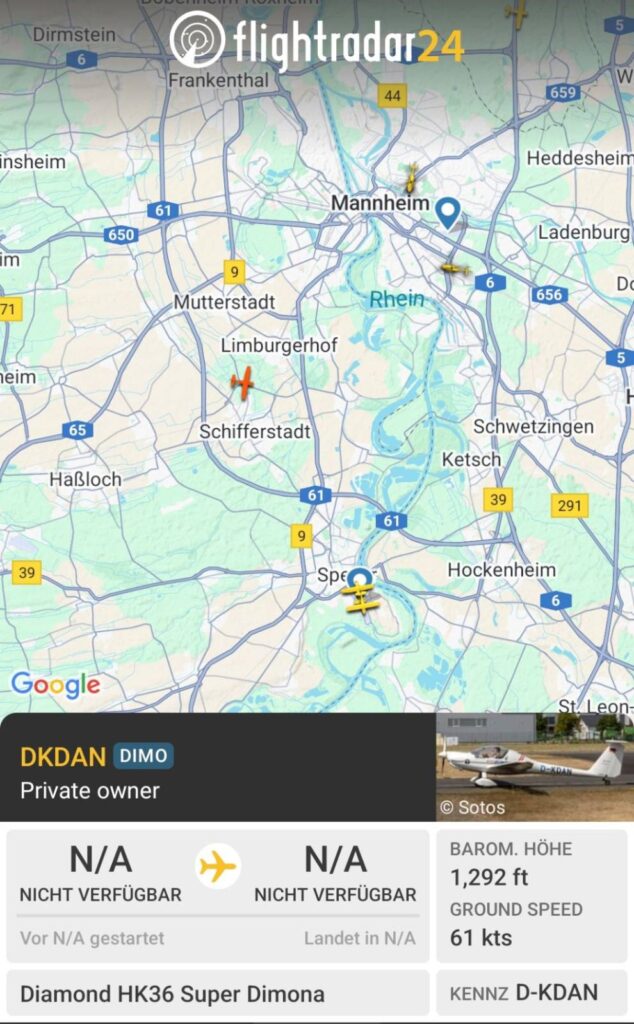Select the red aircraft near Limburgerhof
The height and width of the screenshot is (1024, 634).
pos(241,383)
